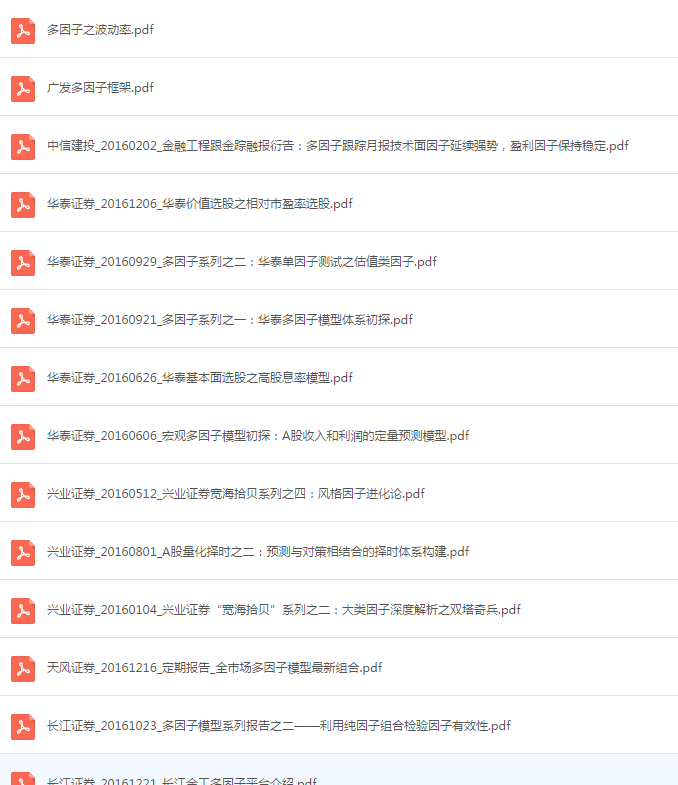Open the file 多因子之波动率.pdf
This screenshot has width=678, height=785.
[x=100, y=30]
